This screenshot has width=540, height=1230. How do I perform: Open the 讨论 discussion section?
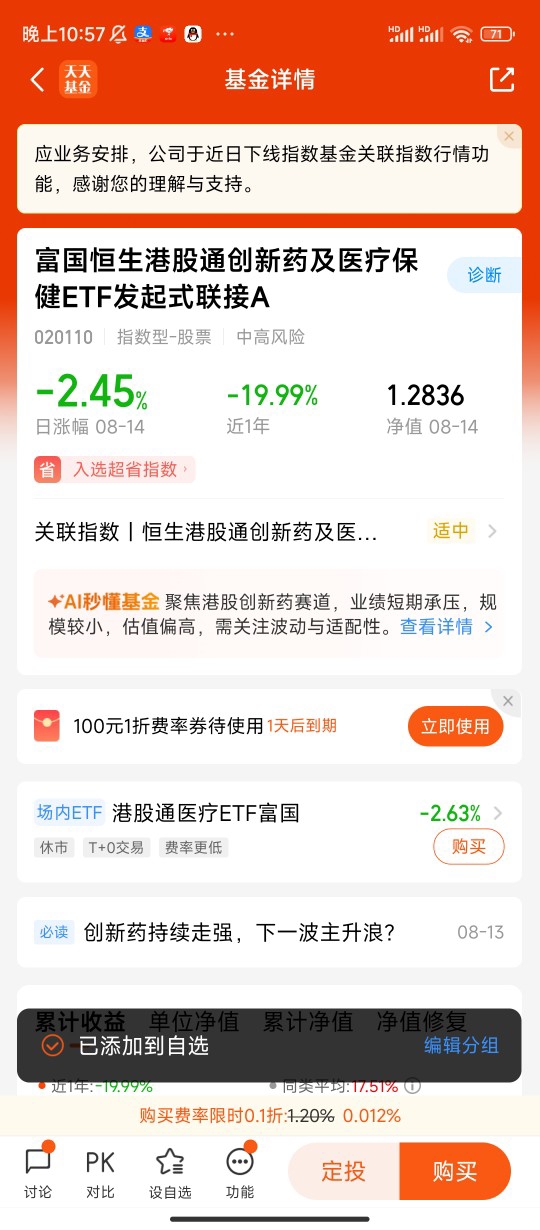tap(38, 1172)
